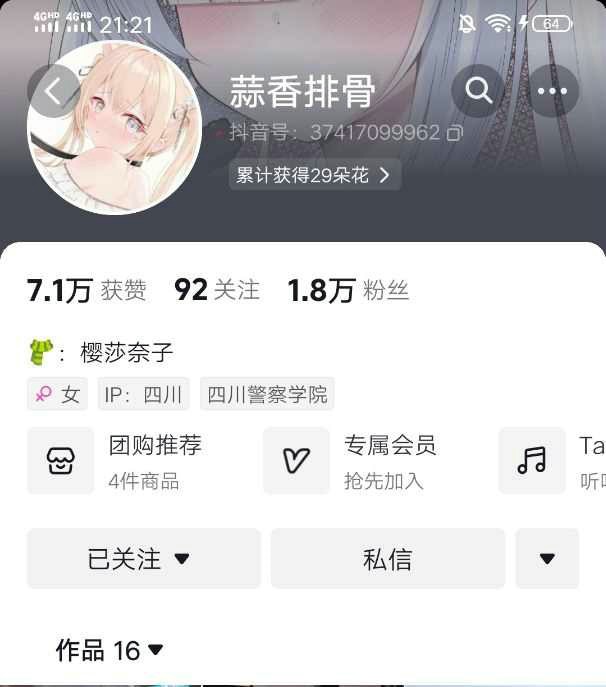View the 7.1万 获赞 likes count
606x687 pixels.
[x=87, y=290]
